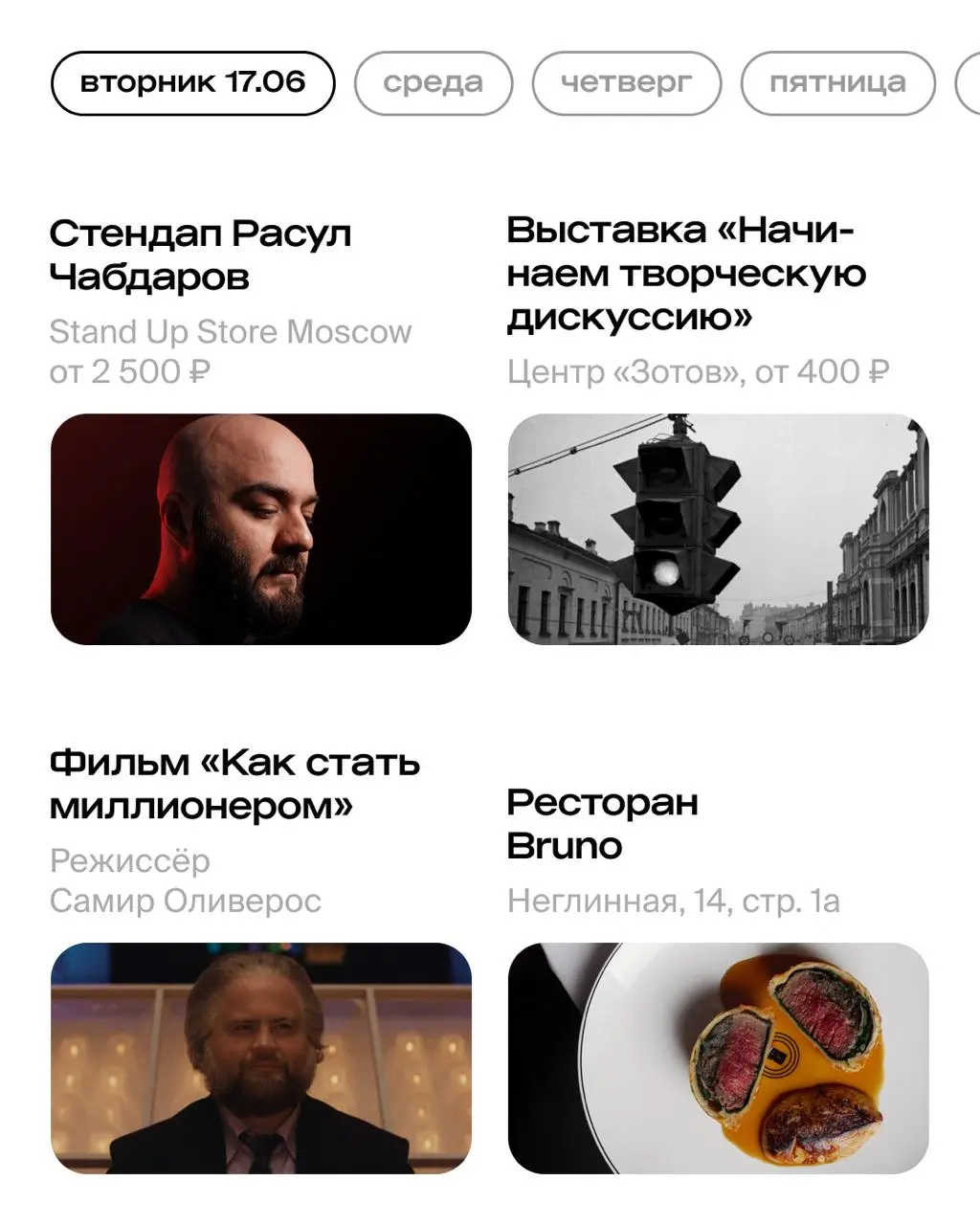Open the Стендап Расул Чабдаров event

(201, 254)
